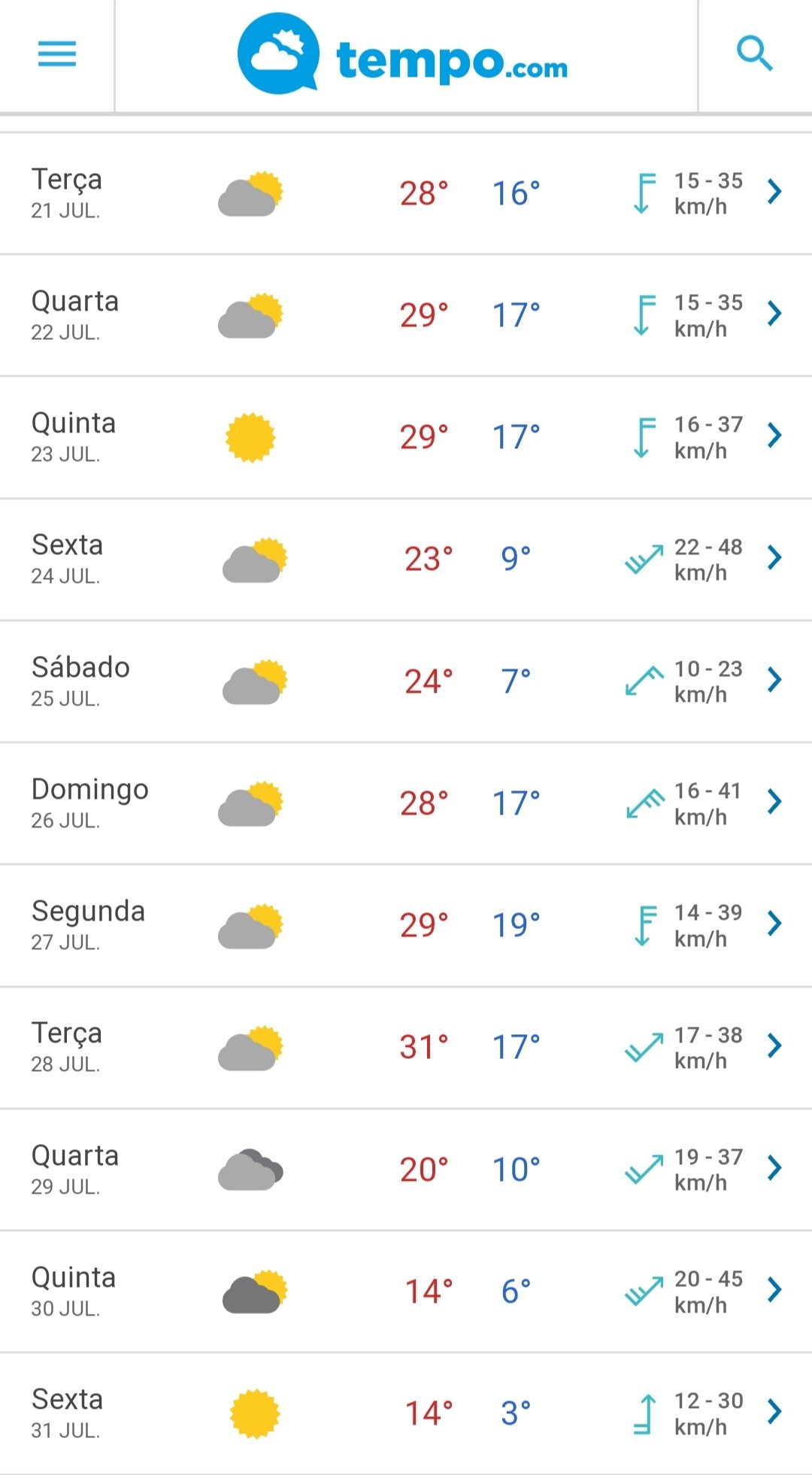Open forecast for Quinta 30 JUL.
Screen dimensions: 812x1475
pos(406,1291)
